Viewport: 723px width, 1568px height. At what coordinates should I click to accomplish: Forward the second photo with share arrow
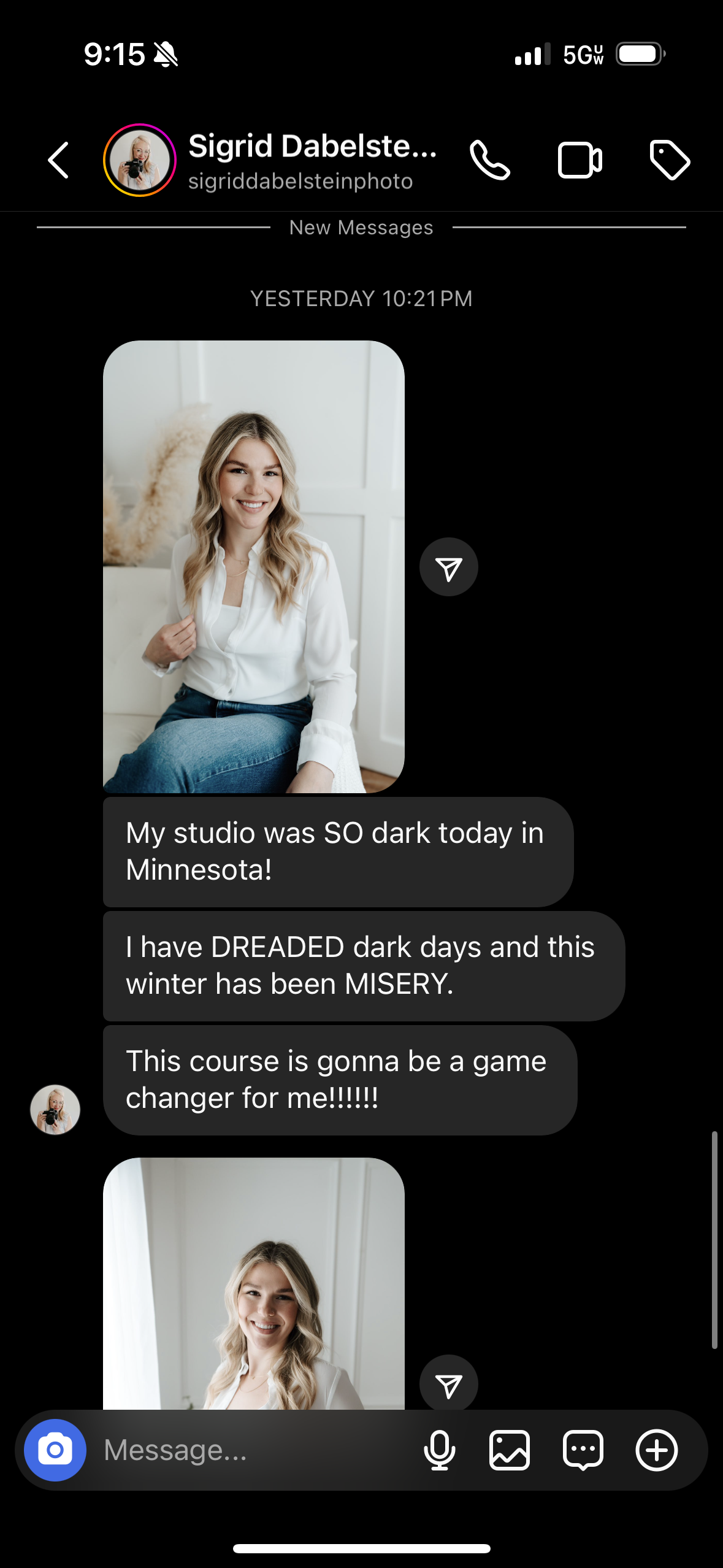click(x=448, y=1384)
